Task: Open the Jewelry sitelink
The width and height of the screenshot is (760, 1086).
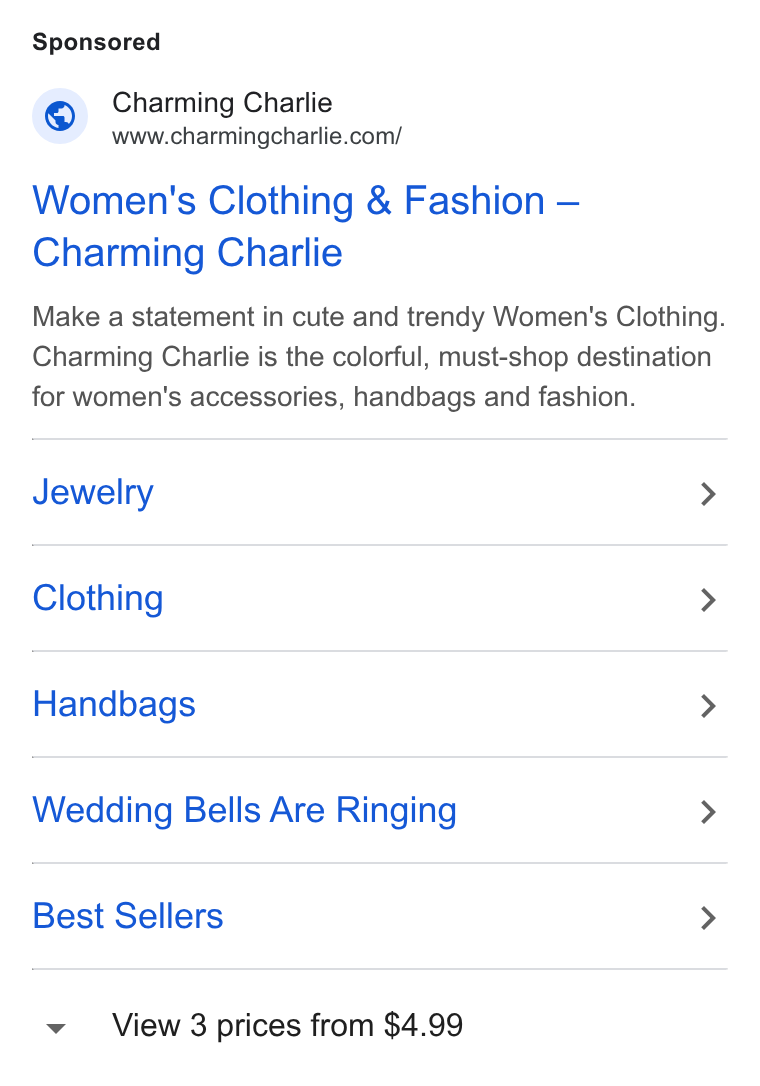Action: click(x=380, y=492)
